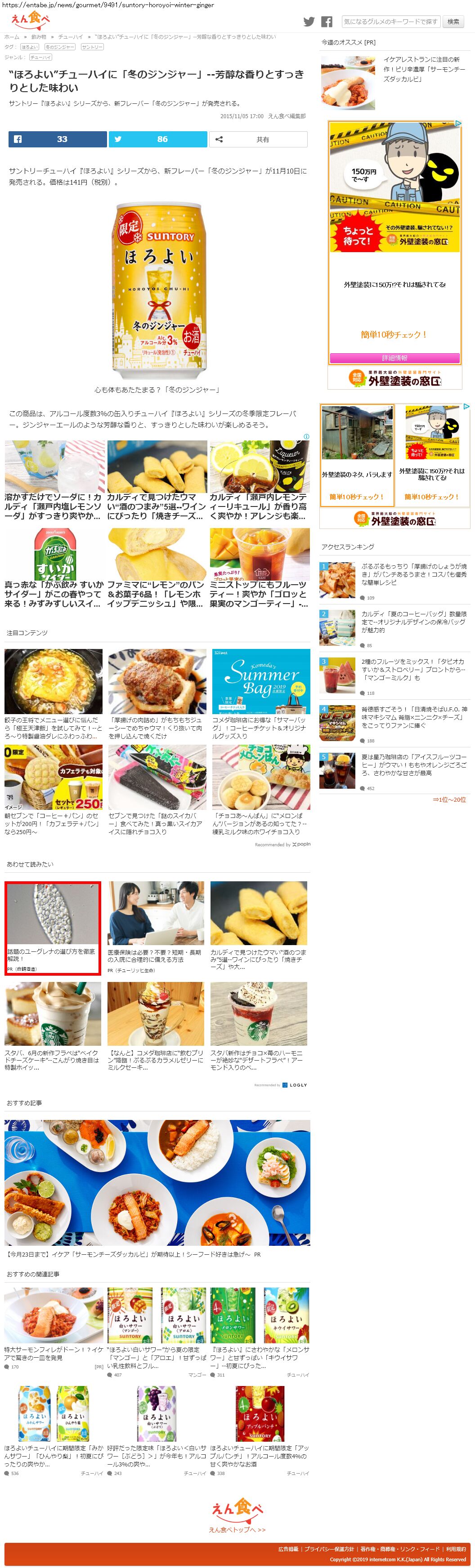Open the チューハイ genre tag

click(x=41, y=57)
